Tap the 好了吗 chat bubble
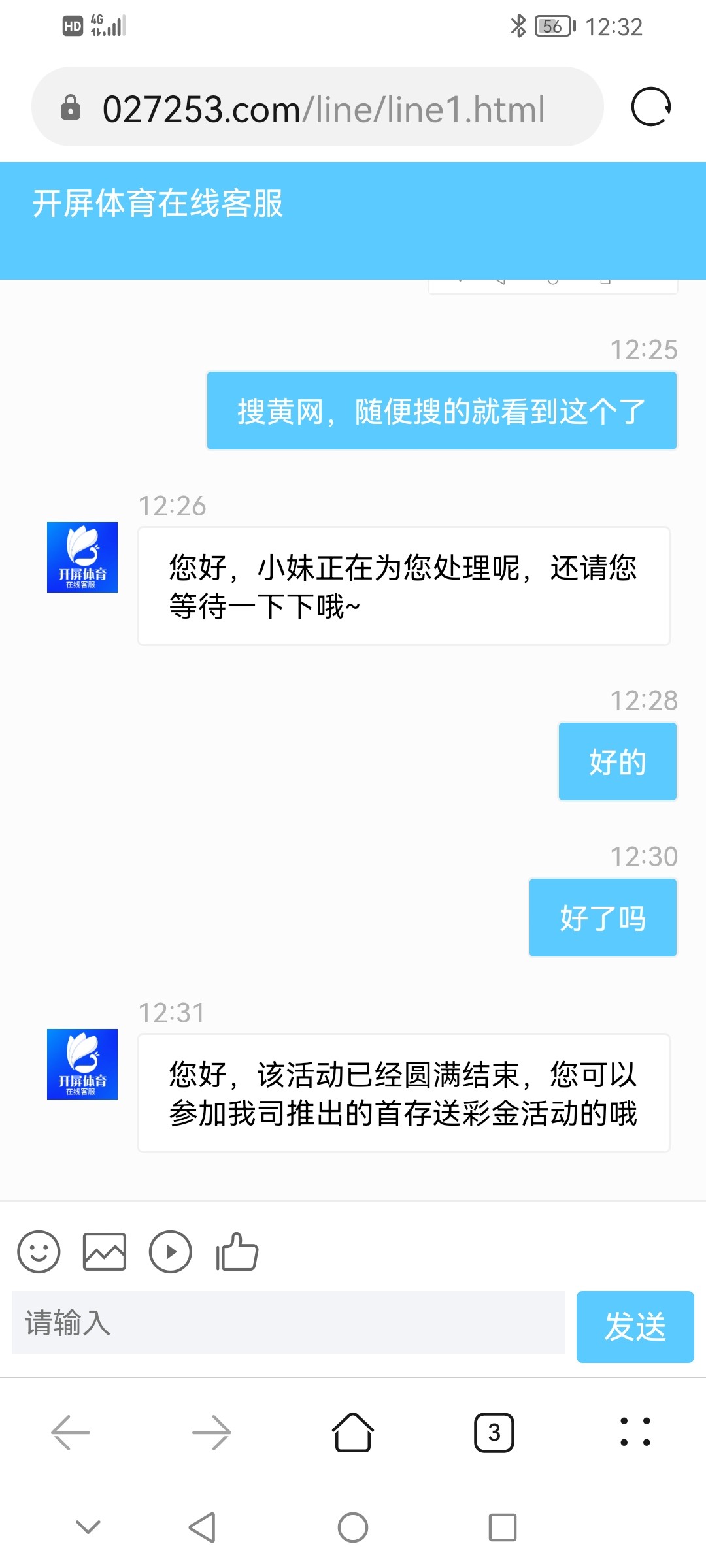The image size is (706, 1568). [x=602, y=917]
